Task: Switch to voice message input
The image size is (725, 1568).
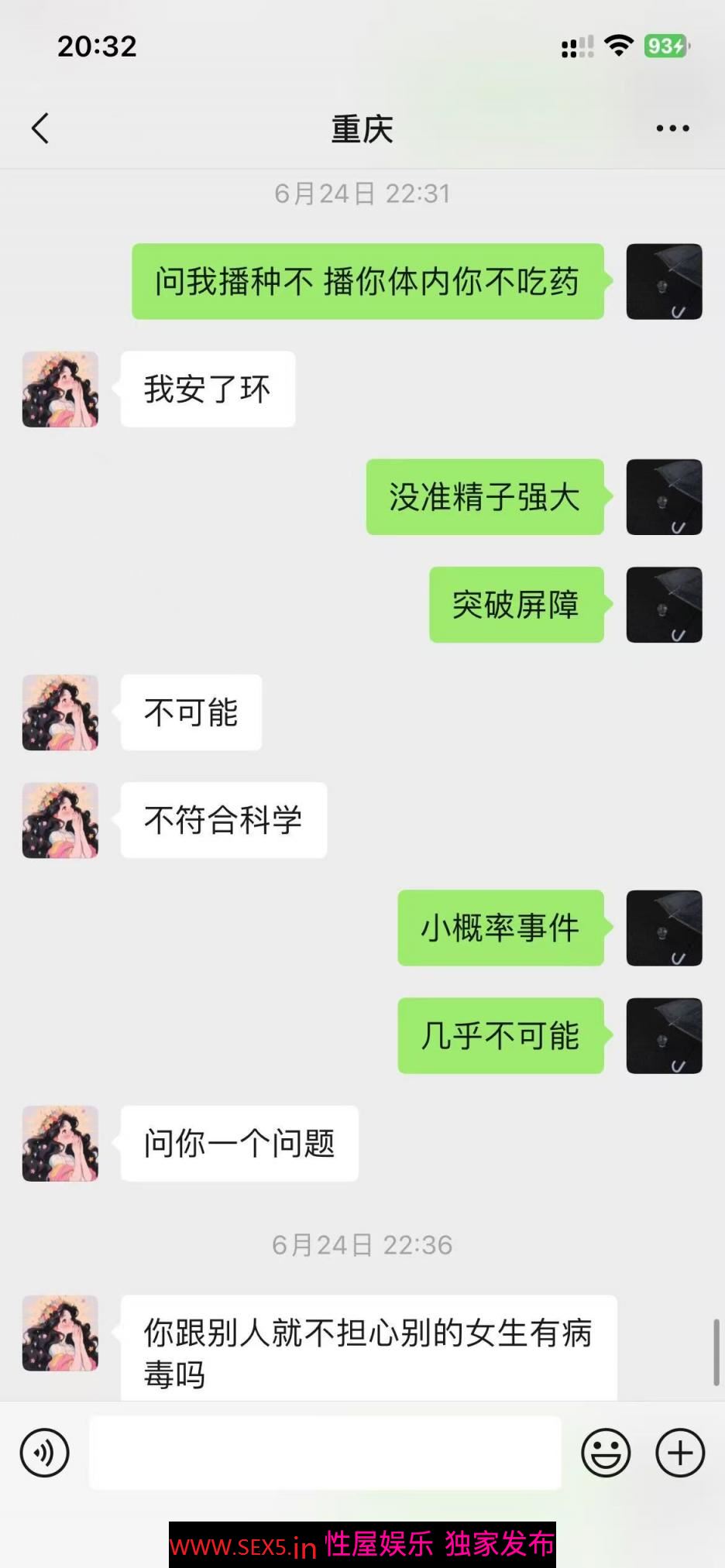Action: (x=44, y=1453)
